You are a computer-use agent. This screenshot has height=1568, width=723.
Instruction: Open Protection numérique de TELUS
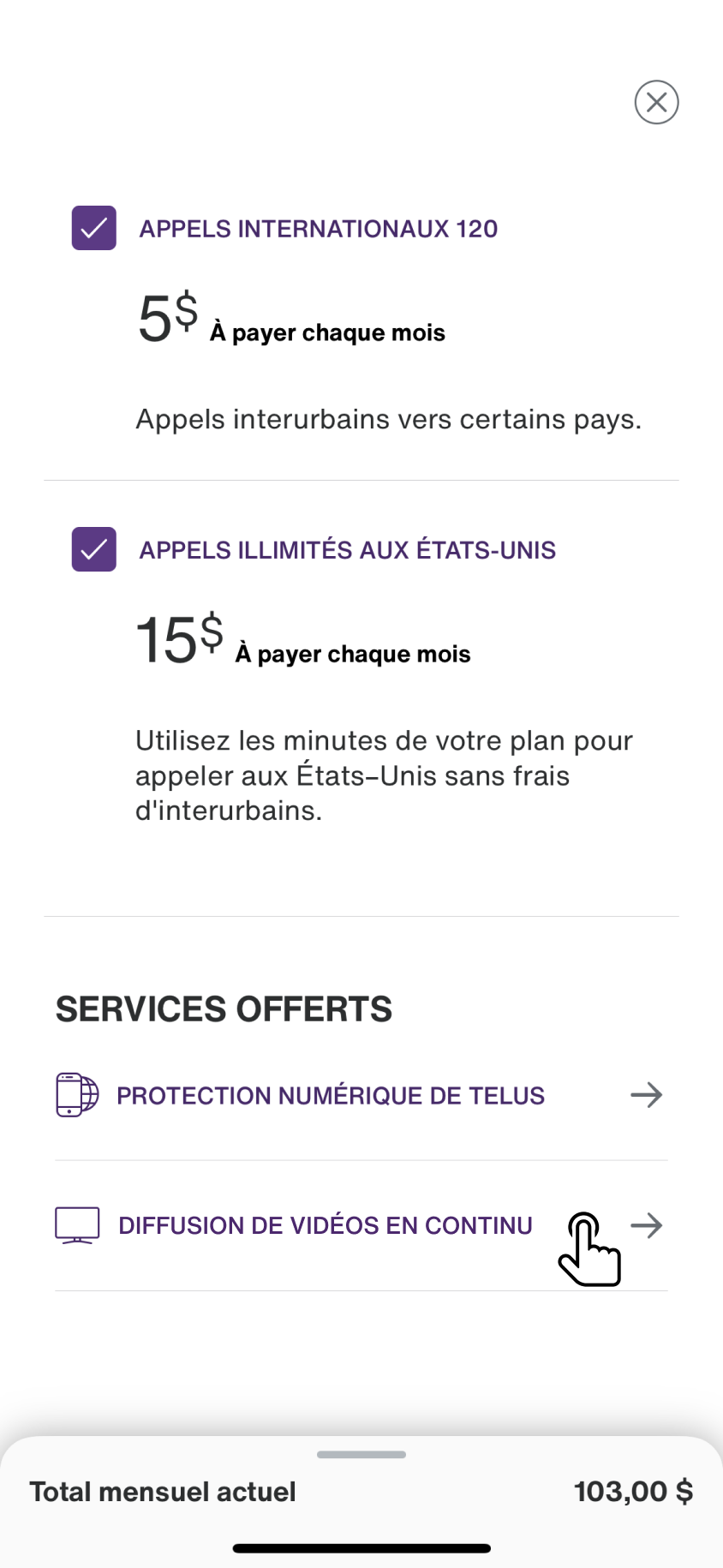pos(360,1095)
